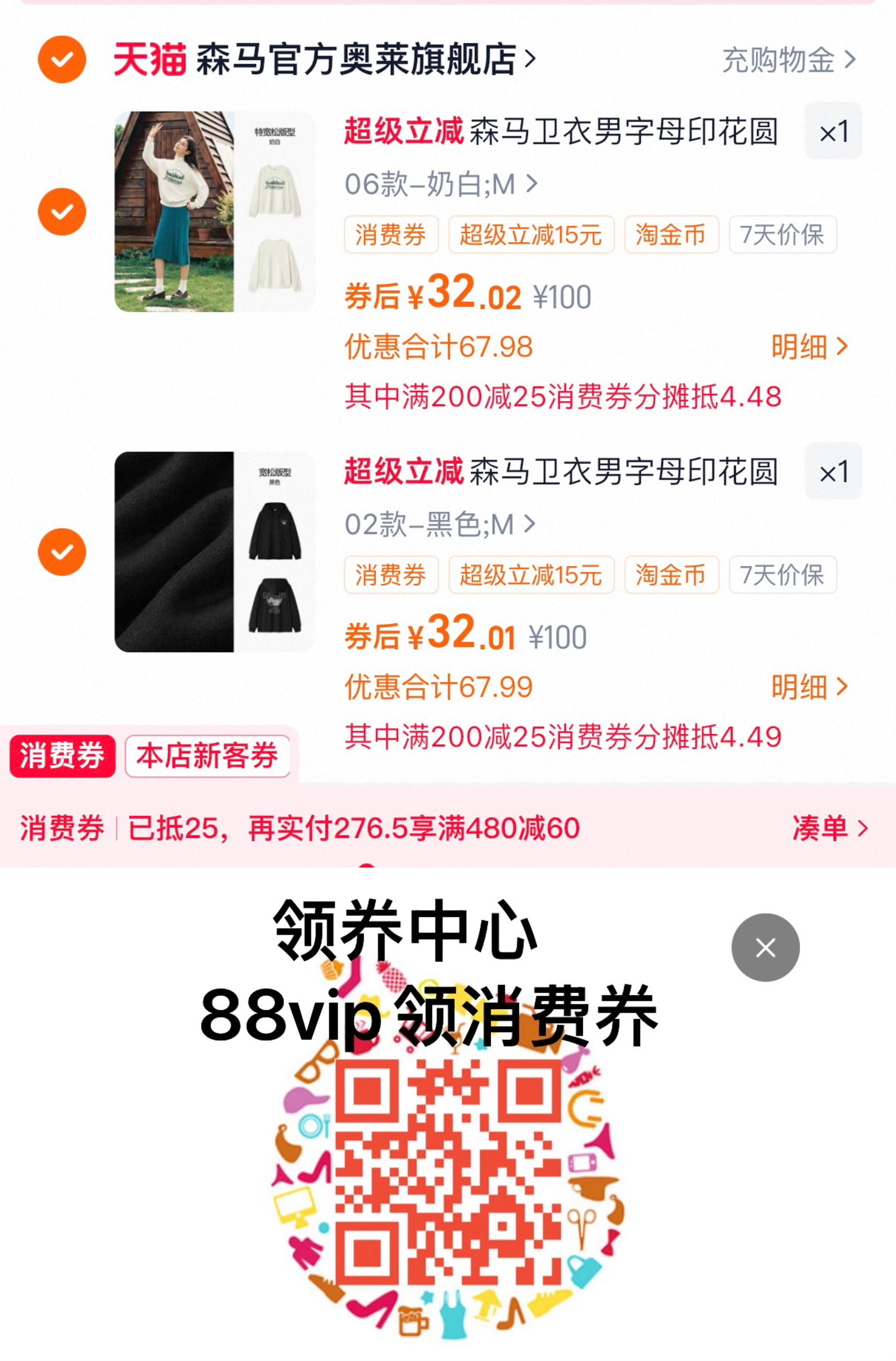Dismiss the QR code overlay
Viewport: 896px width, 1361px height.
tap(765, 948)
